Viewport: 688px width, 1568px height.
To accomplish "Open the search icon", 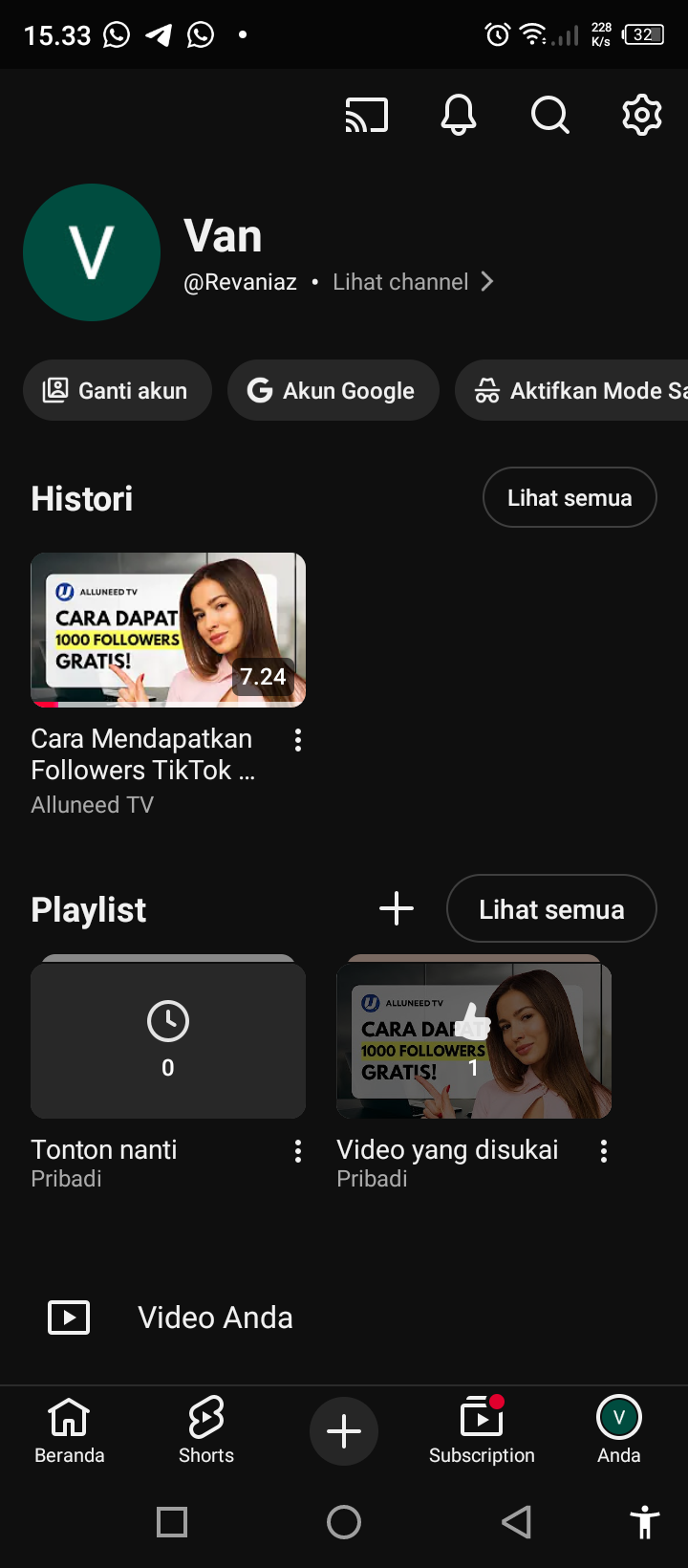I will pyautogui.click(x=549, y=116).
